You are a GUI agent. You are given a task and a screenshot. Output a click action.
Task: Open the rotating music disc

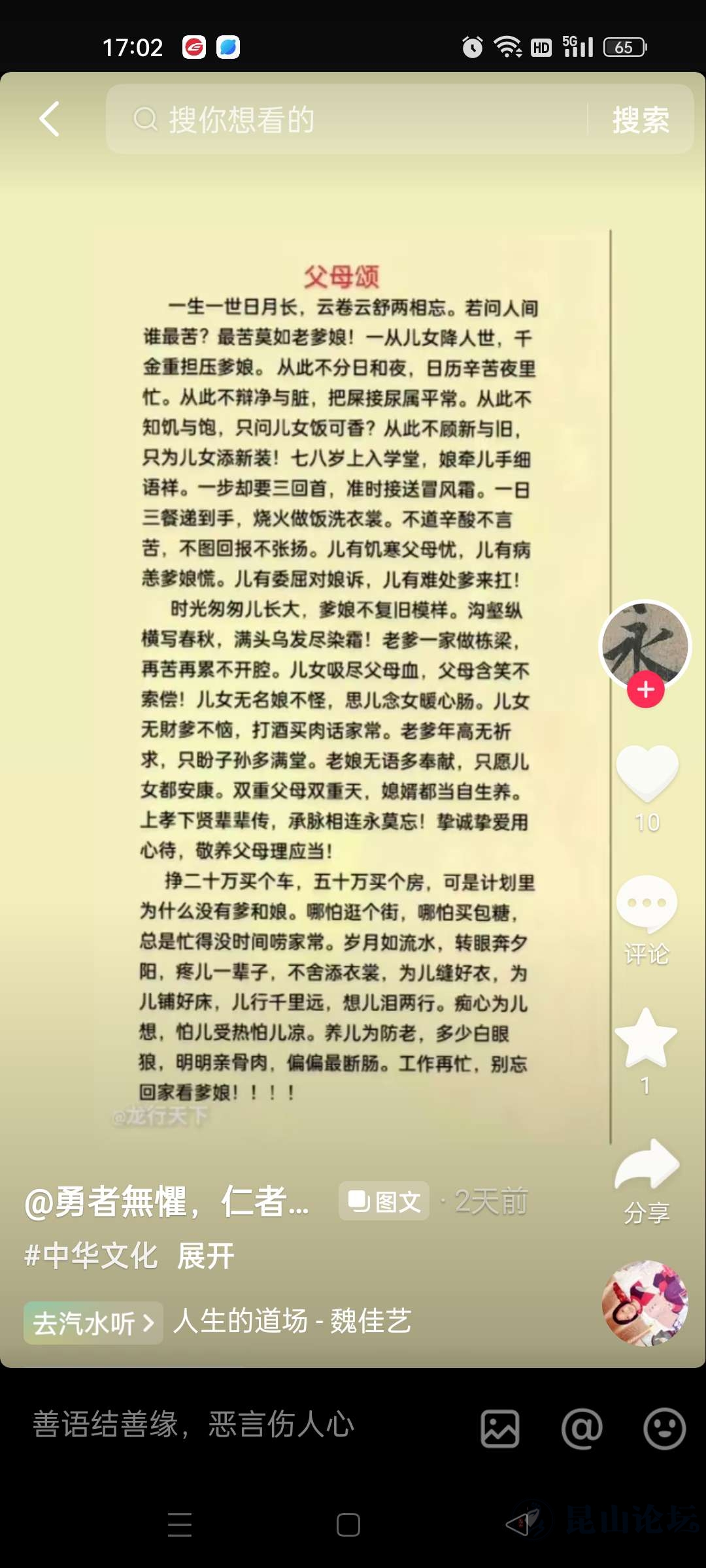click(x=645, y=1303)
